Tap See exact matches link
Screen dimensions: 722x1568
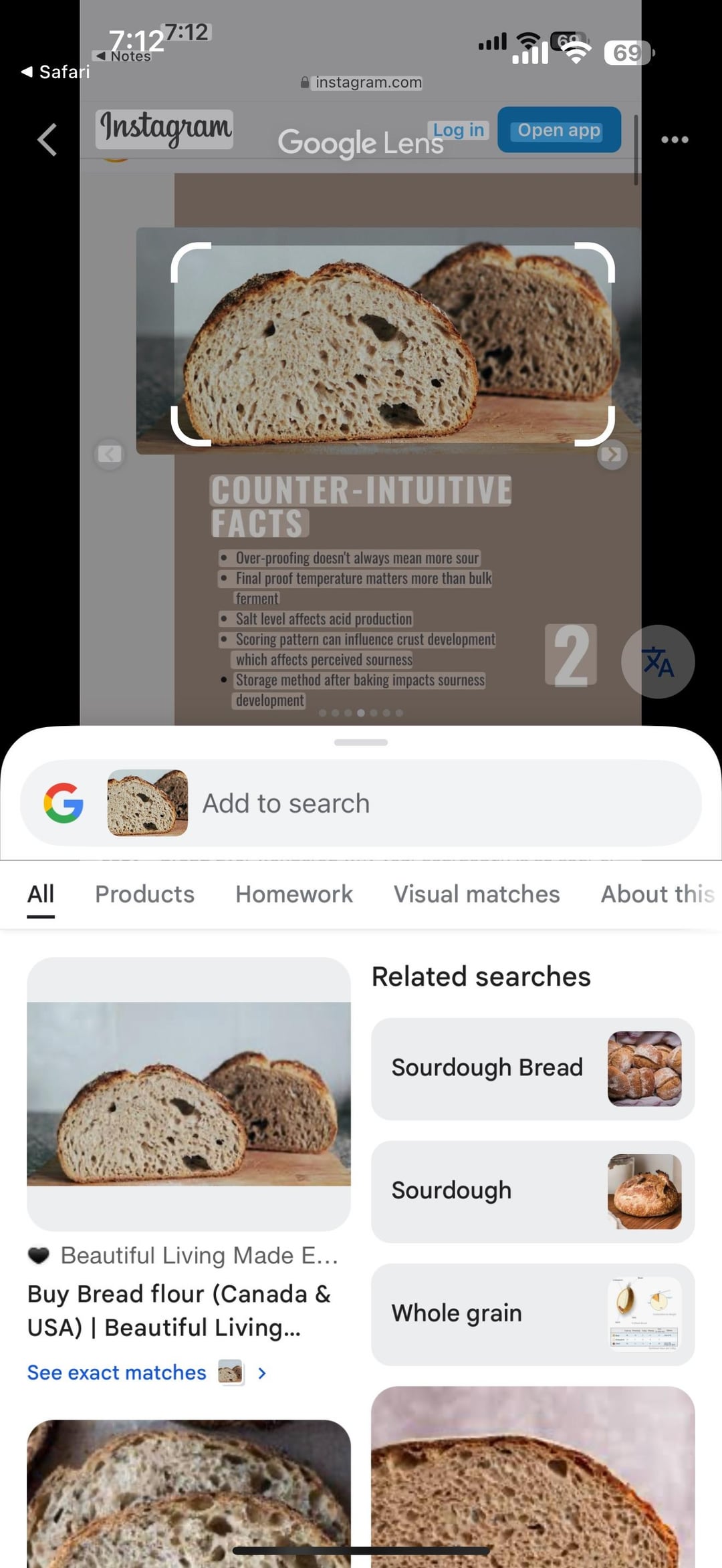[x=117, y=1373]
